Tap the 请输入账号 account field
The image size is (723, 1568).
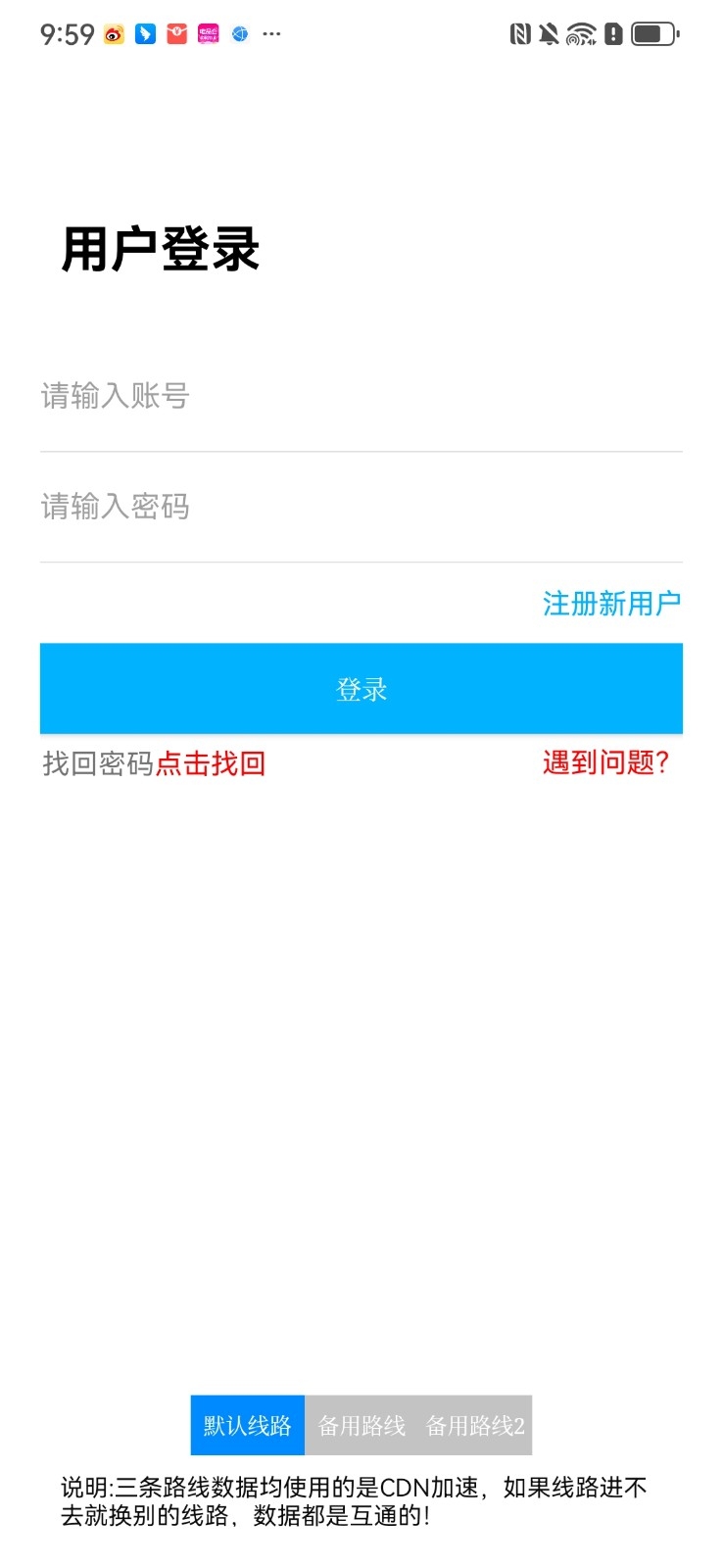[361, 397]
